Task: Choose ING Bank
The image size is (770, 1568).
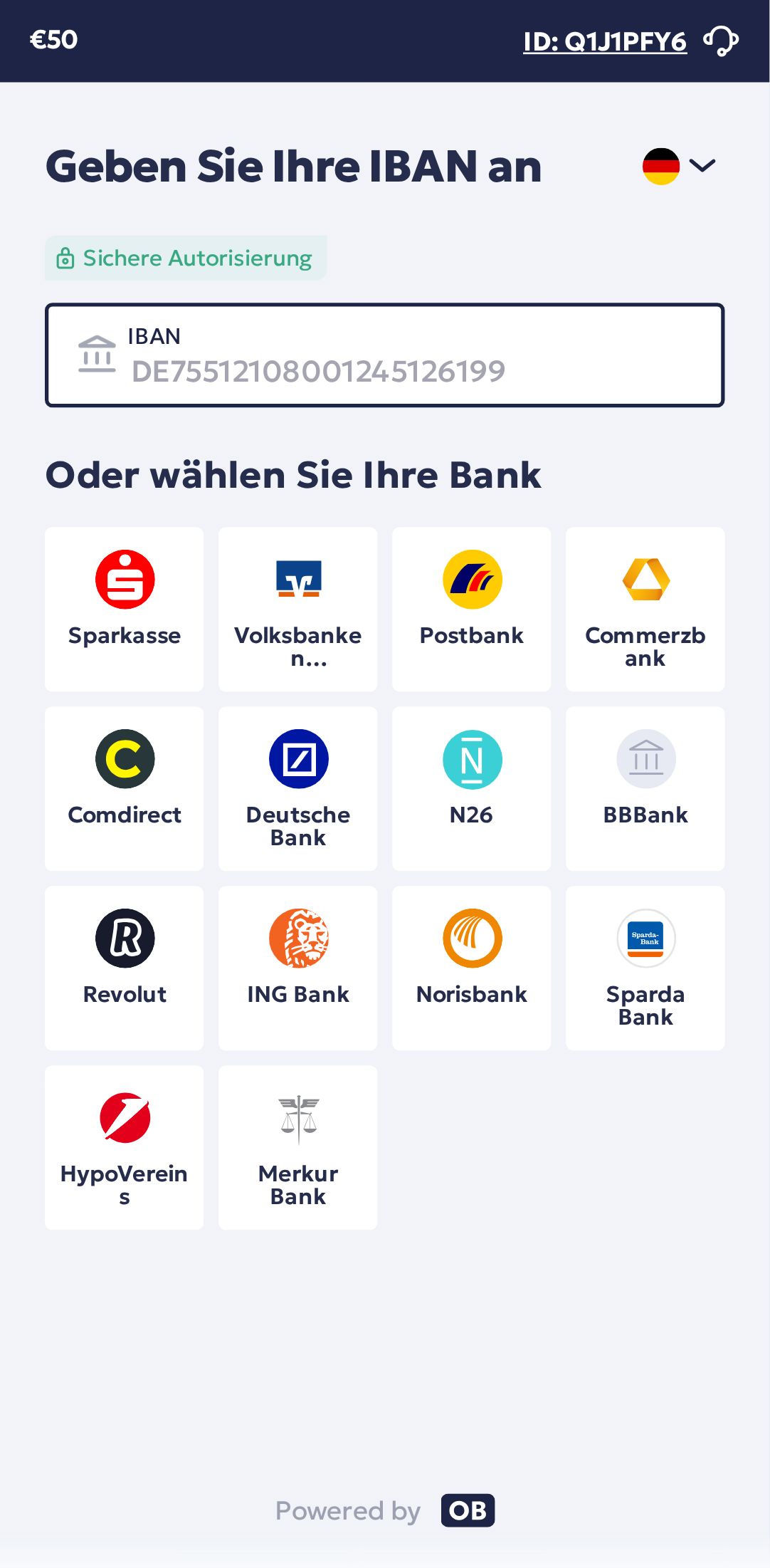Action: point(298,968)
